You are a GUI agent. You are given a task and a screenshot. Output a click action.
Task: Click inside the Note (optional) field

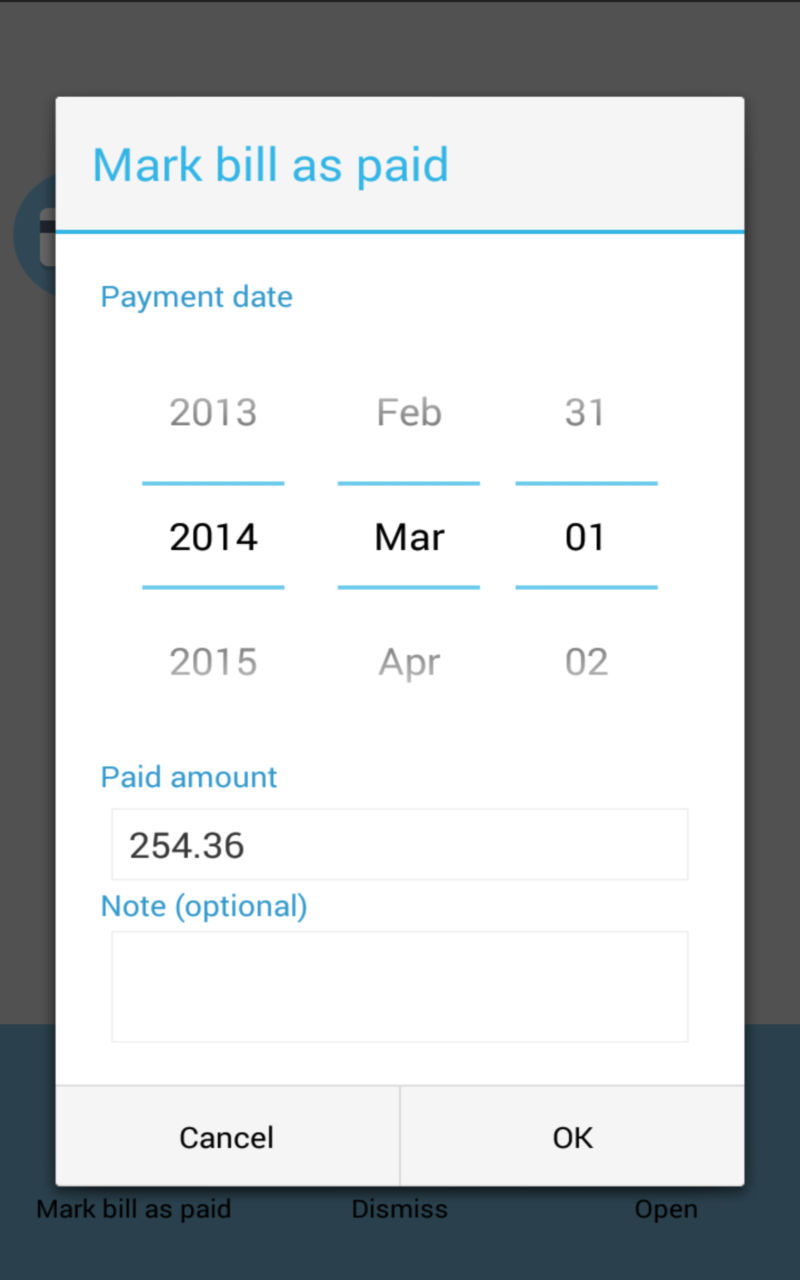tap(399, 986)
